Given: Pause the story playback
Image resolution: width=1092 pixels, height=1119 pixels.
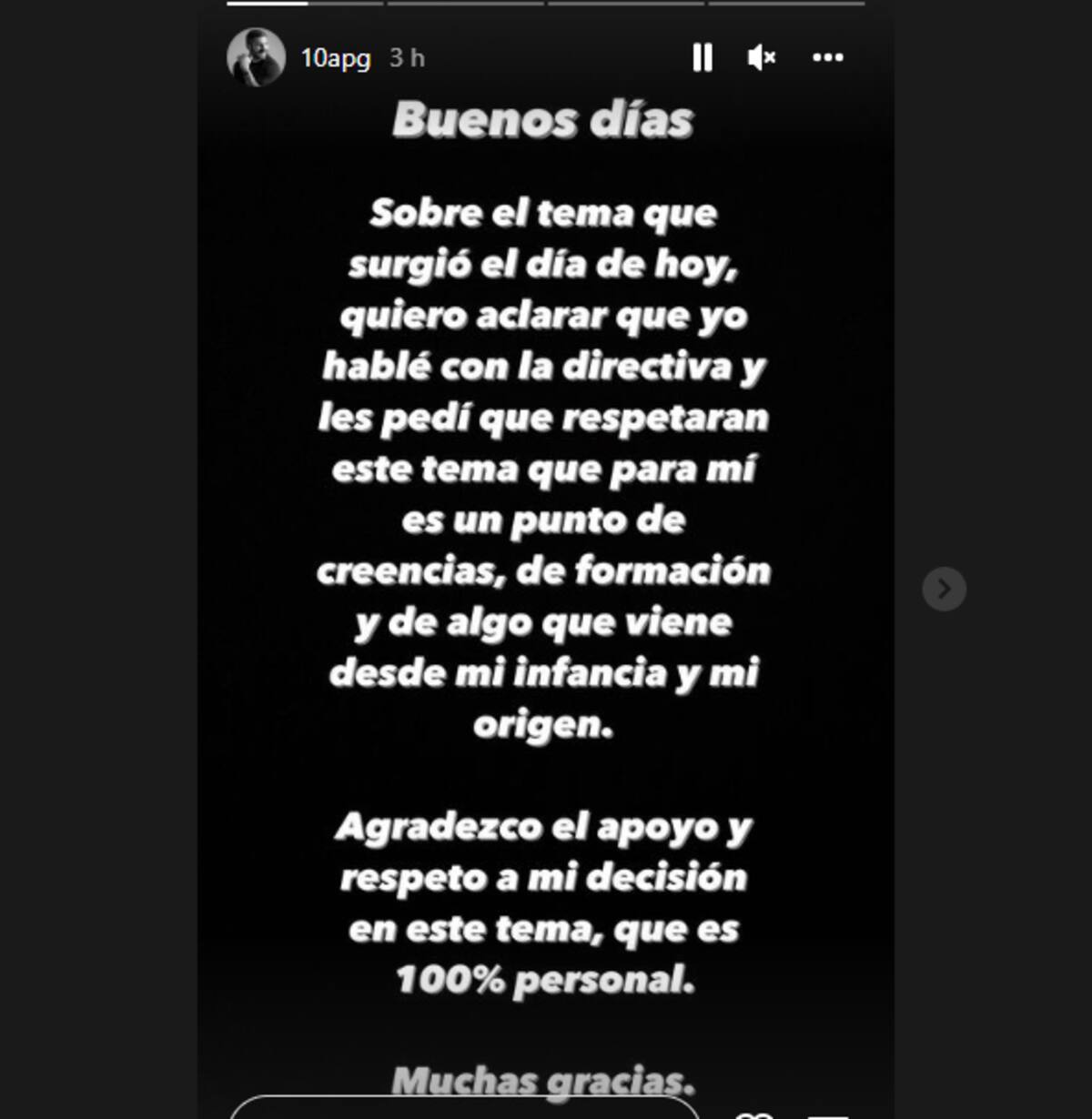Looking at the screenshot, I should (702, 58).
